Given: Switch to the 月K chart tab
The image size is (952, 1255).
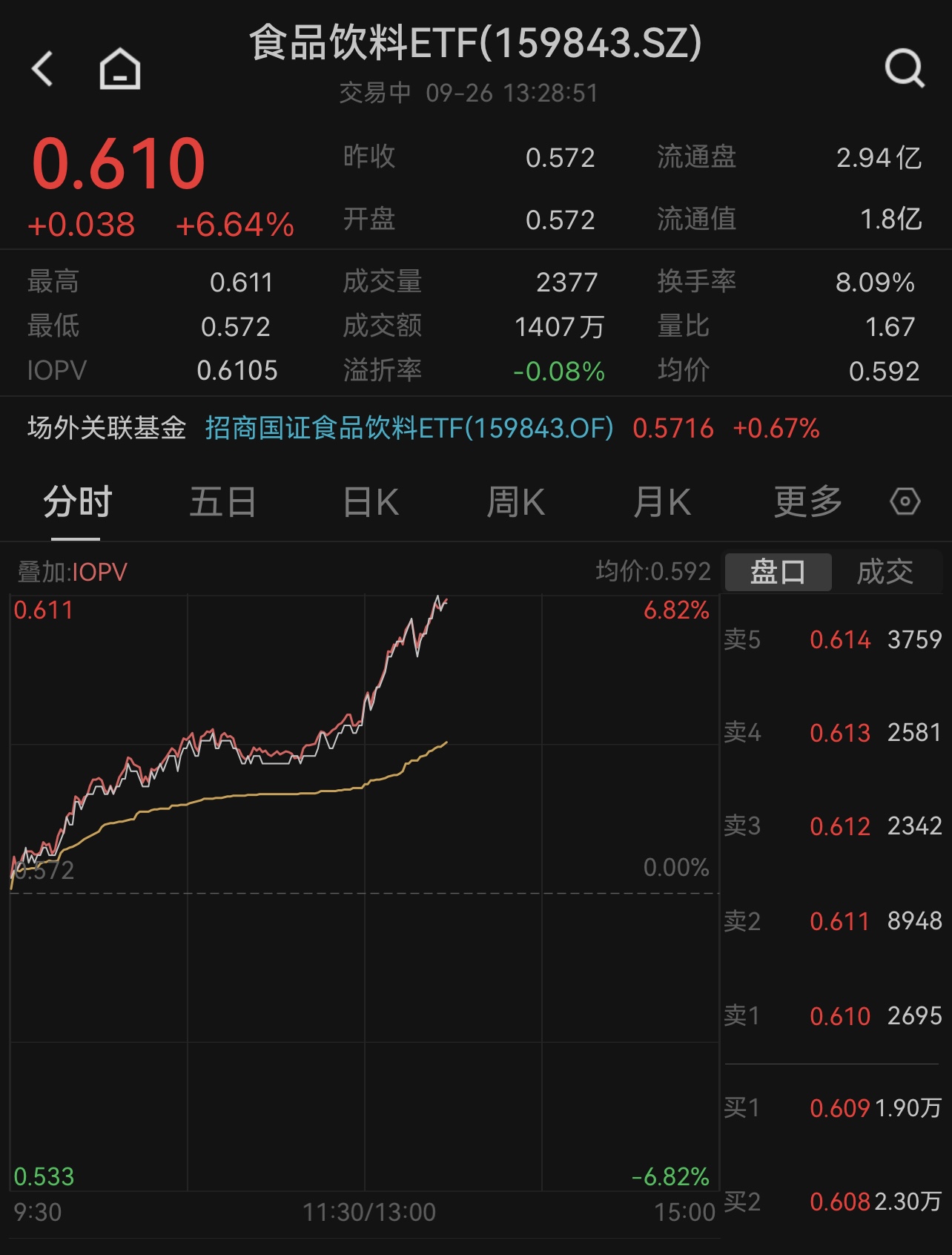Looking at the screenshot, I should click(662, 502).
